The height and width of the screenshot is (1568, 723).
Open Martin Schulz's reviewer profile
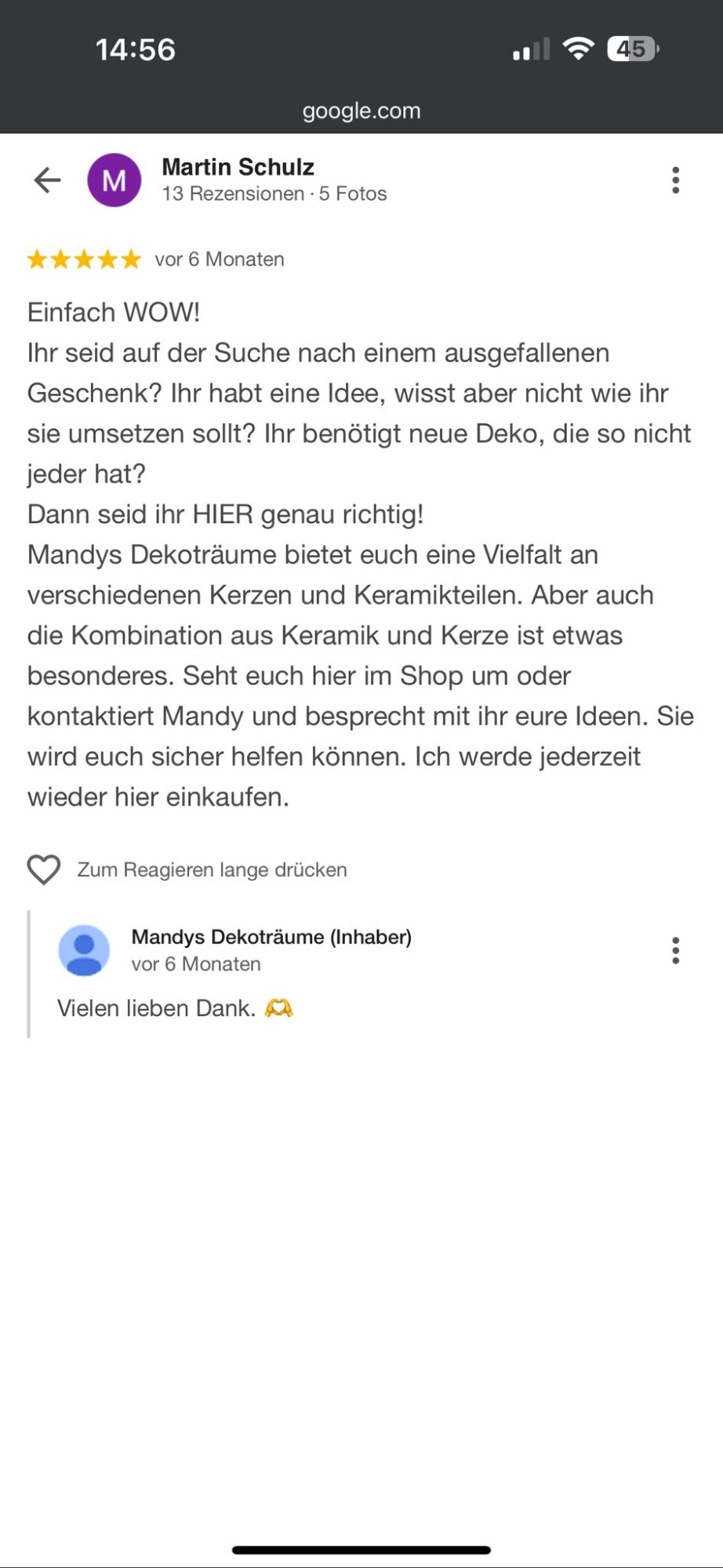coord(238,167)
